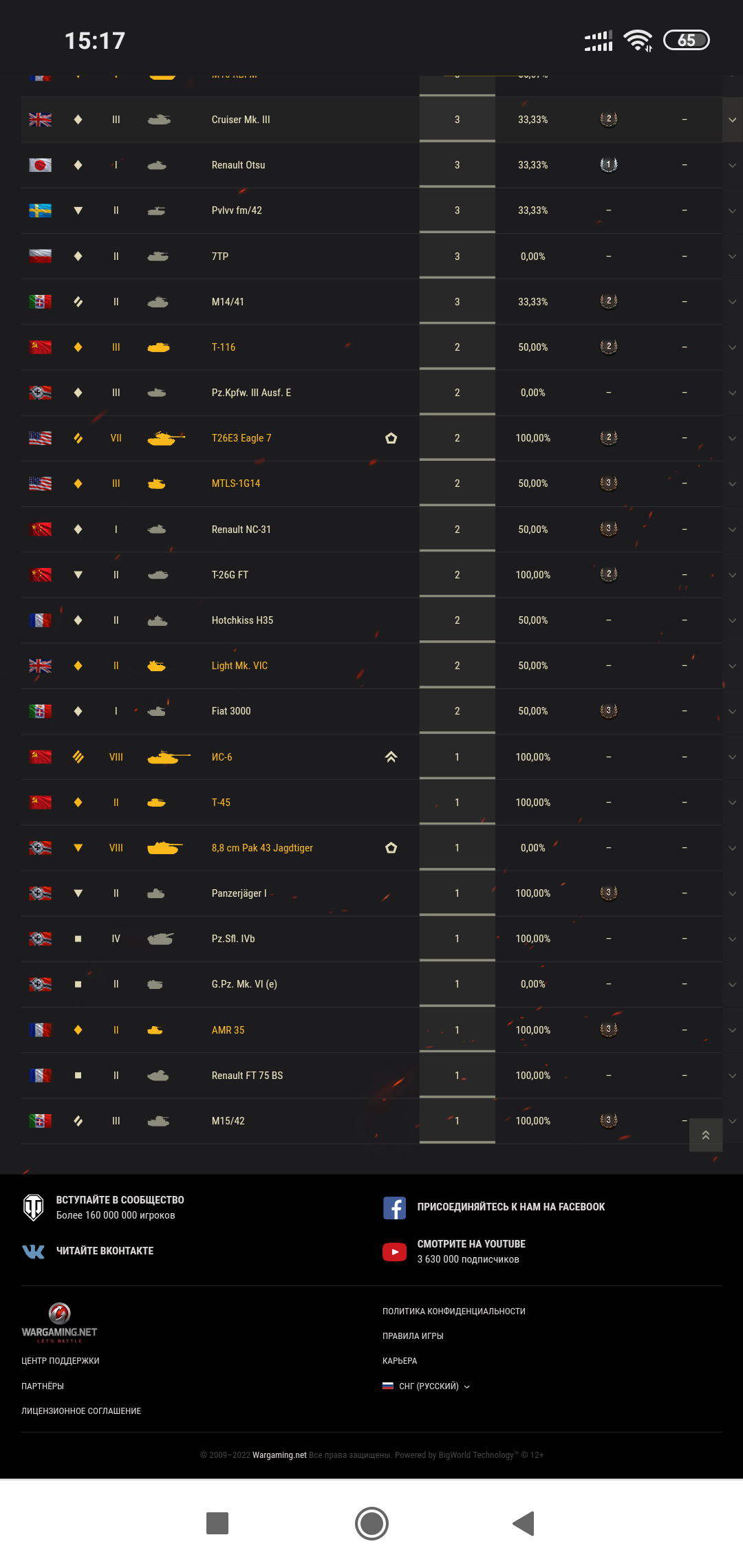
Task: Go to the phone home screen
Action: point(371,1523)
